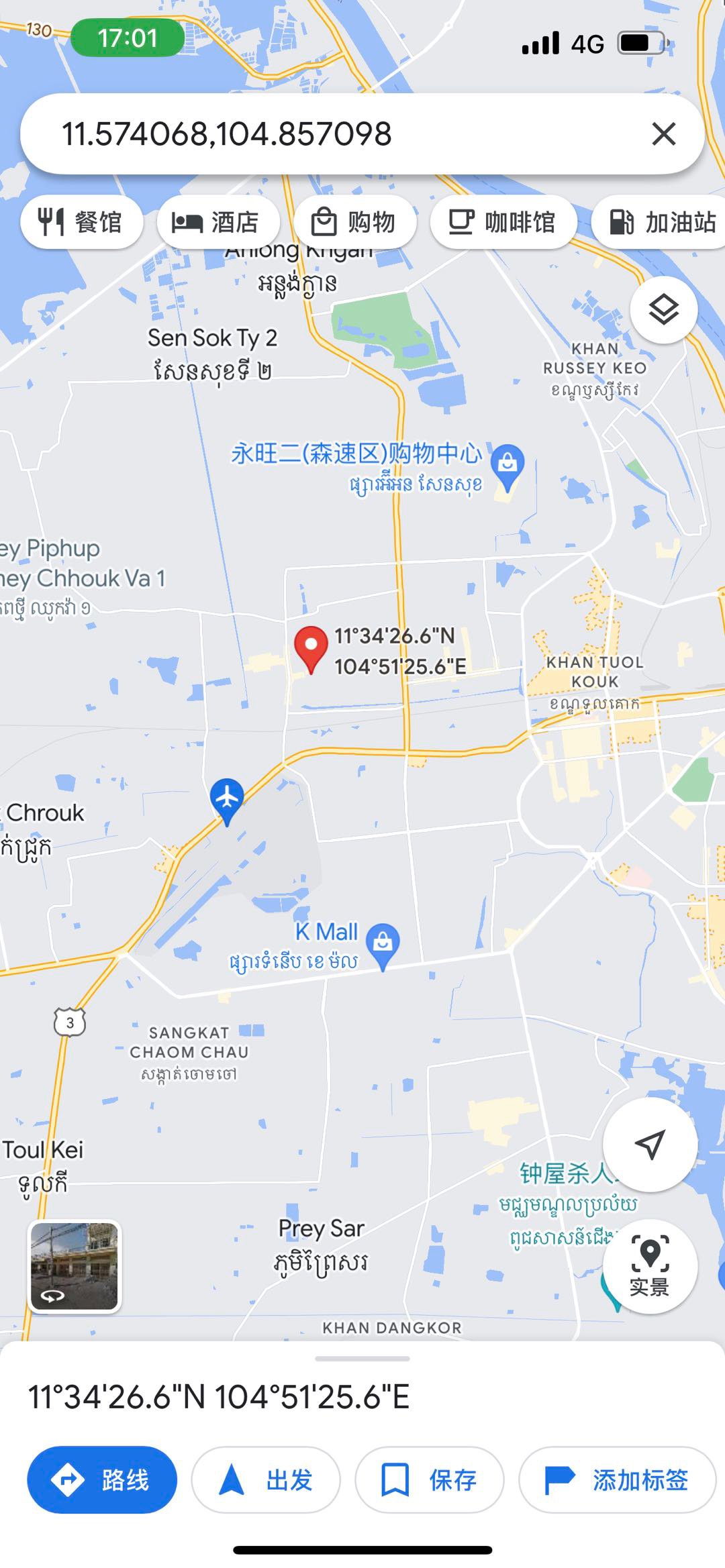Add a label with 添加标签

pos(616,1479)
